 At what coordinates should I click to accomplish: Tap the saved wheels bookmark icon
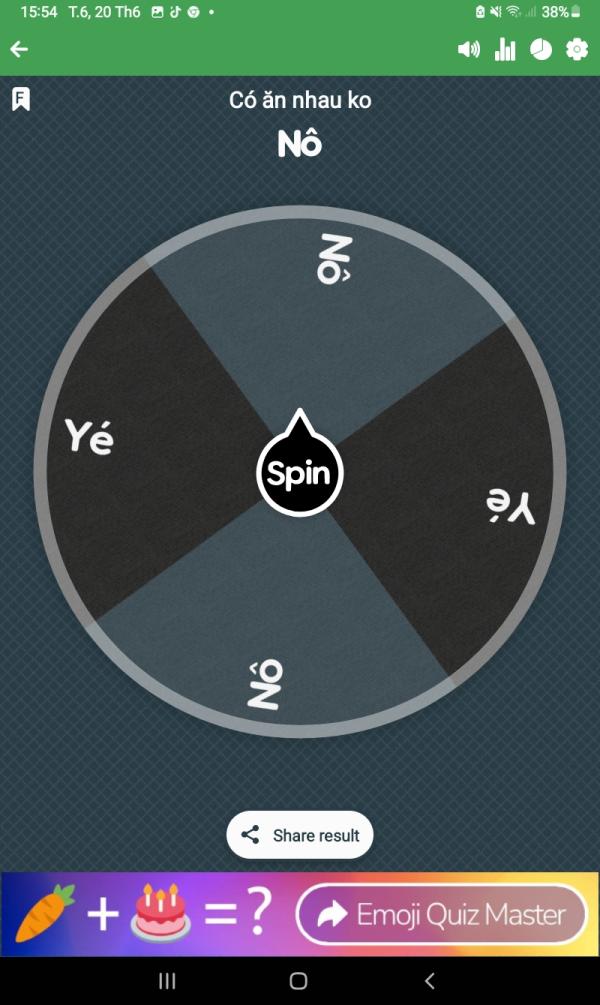21,99
